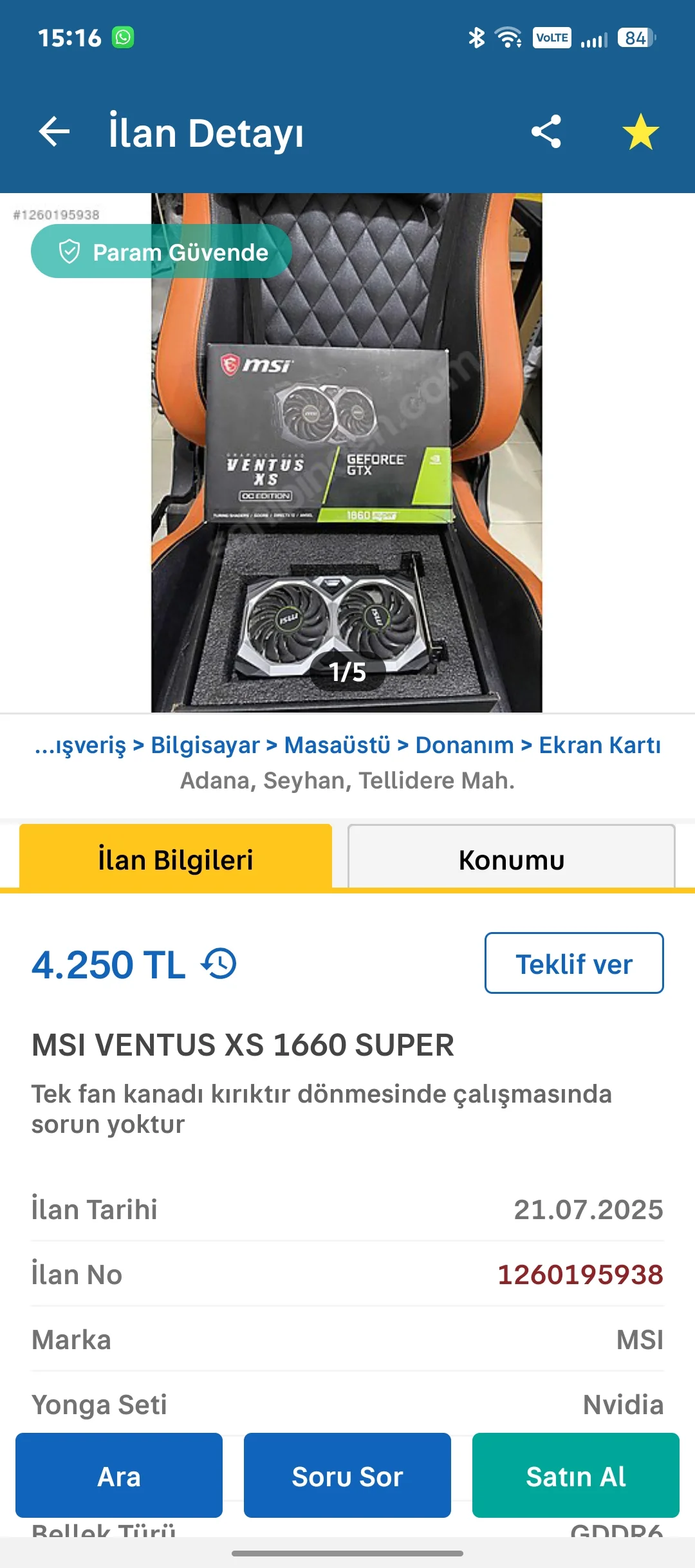Image resolution: width=695 pixels, height=1568 pixels.
Task: Open the Donanım breadcrumb link
Action: (464, 745)
